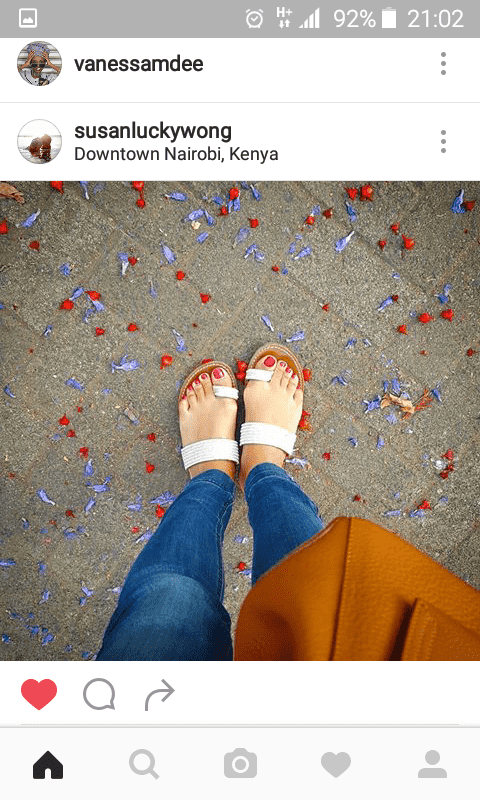
Task: Tap vanessamdee's profile picture
Action: [x=39, y=63]
